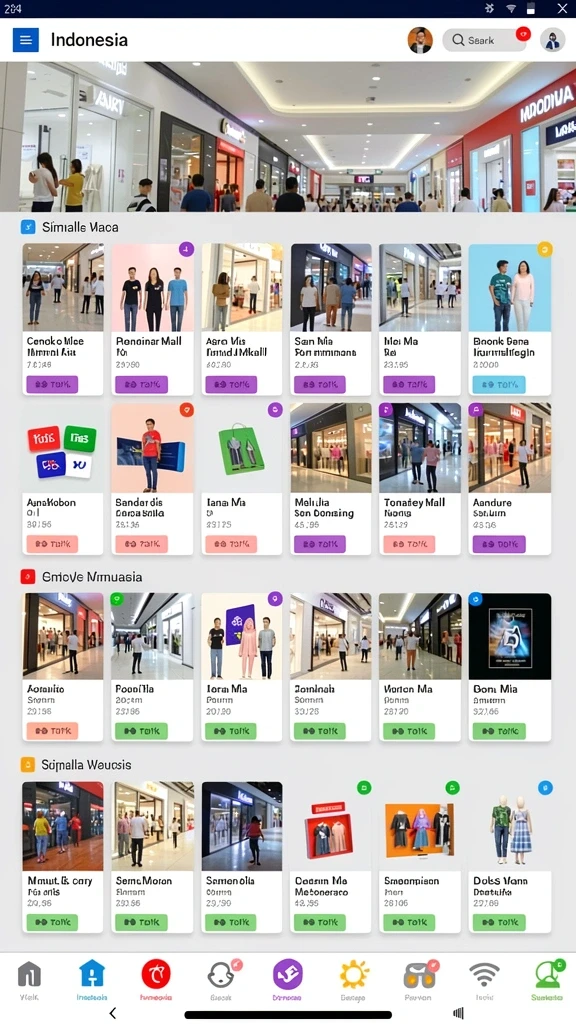Open the hamburger menu beside Indonesia
Screen dimensions: 576x1024
[25, 40]
